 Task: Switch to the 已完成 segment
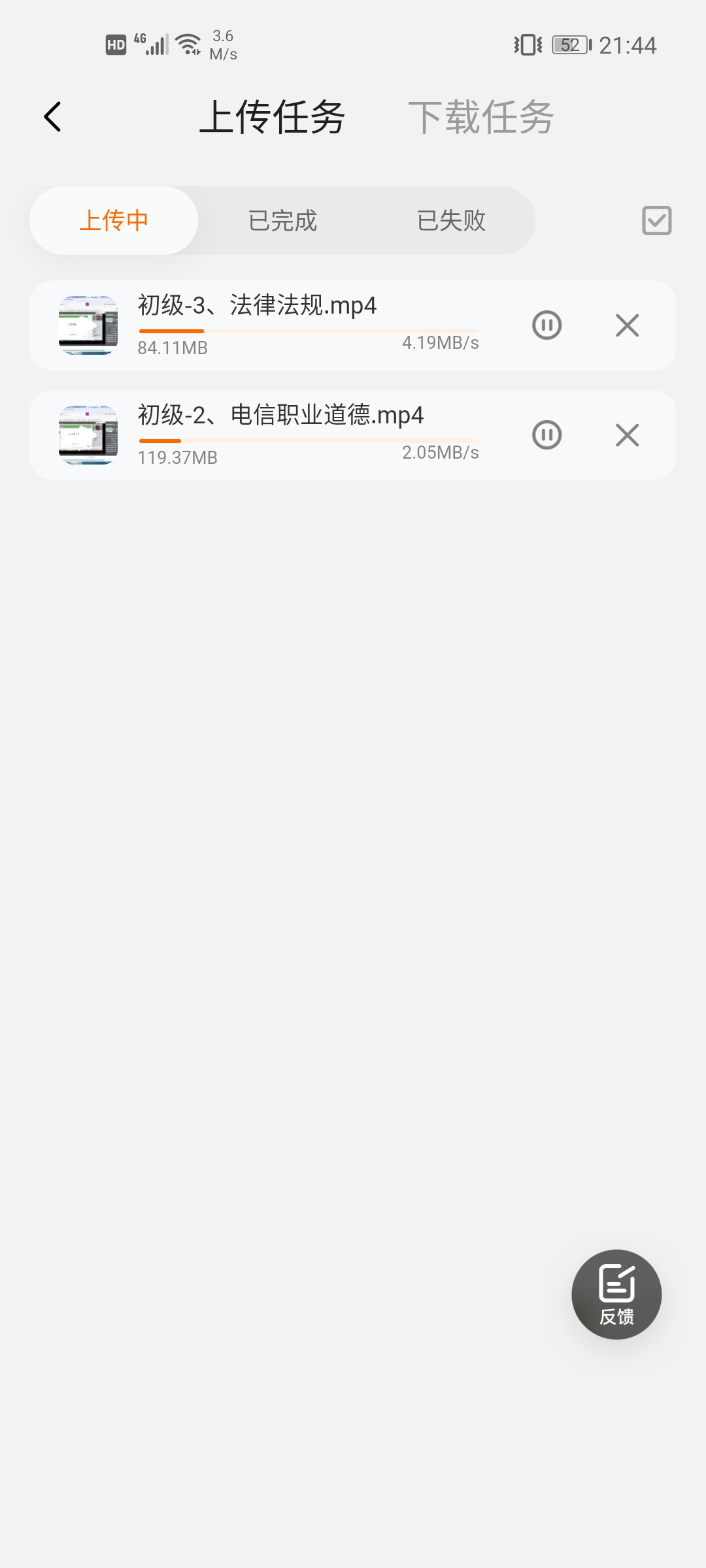coord(282,221)
